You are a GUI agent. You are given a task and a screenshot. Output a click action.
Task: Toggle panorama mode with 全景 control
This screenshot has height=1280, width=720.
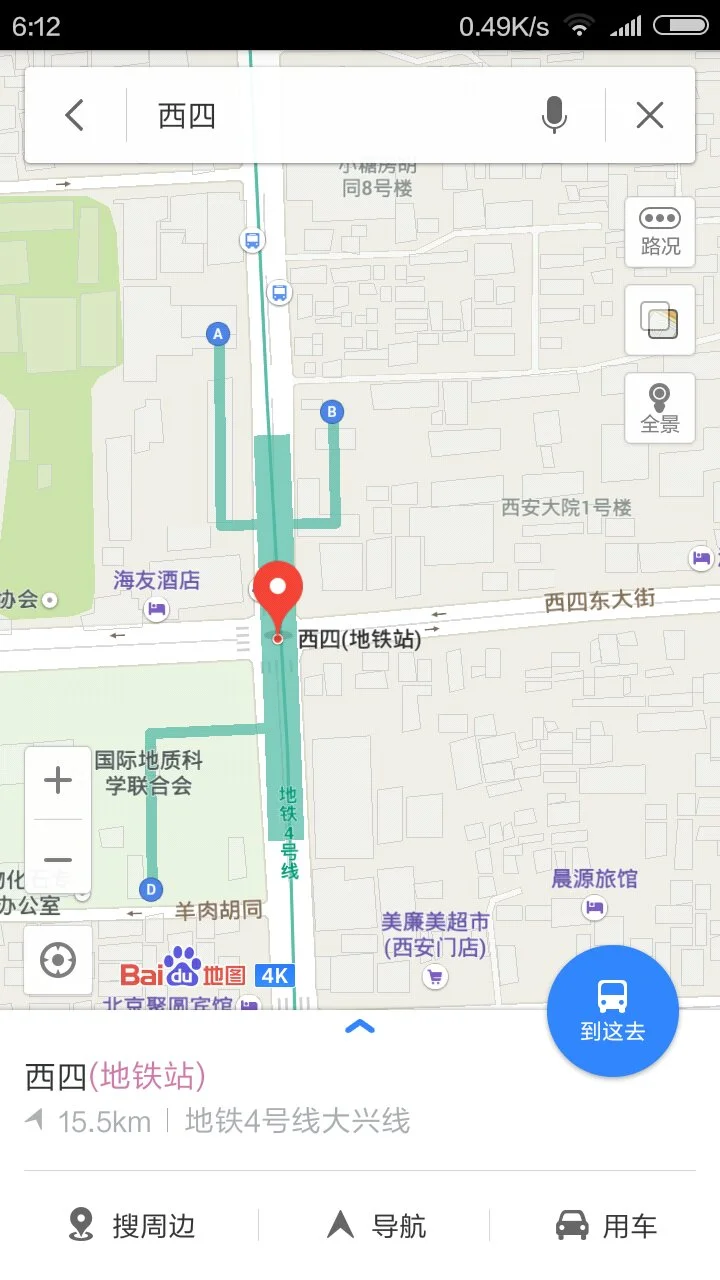pos(658,407)
